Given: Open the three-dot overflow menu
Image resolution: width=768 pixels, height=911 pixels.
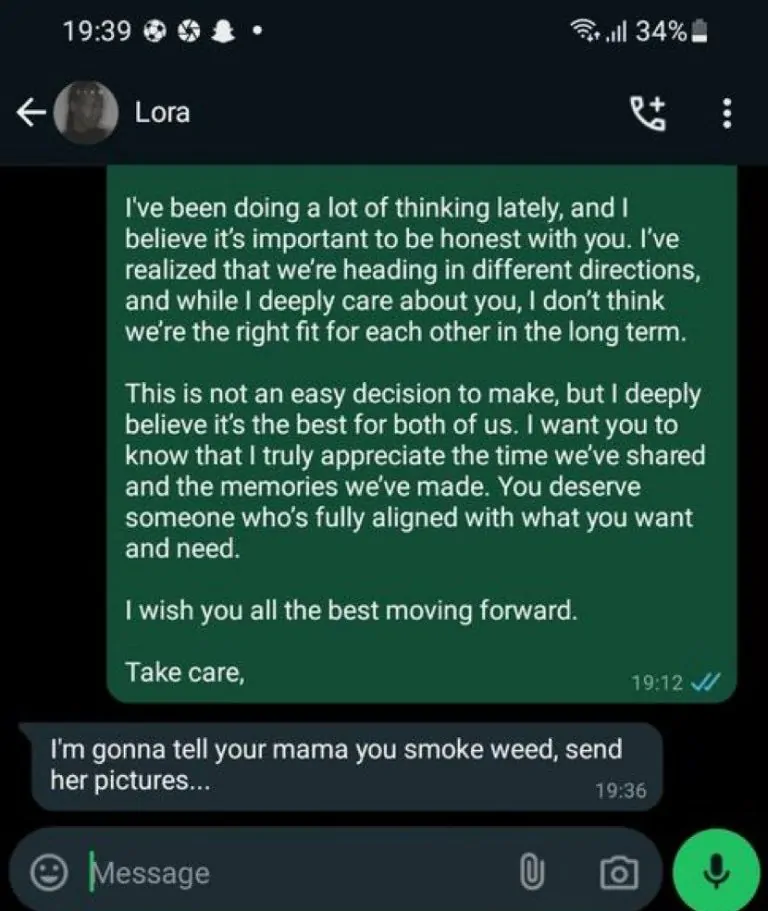Looking at the screenshot, I should pos(727,113).
